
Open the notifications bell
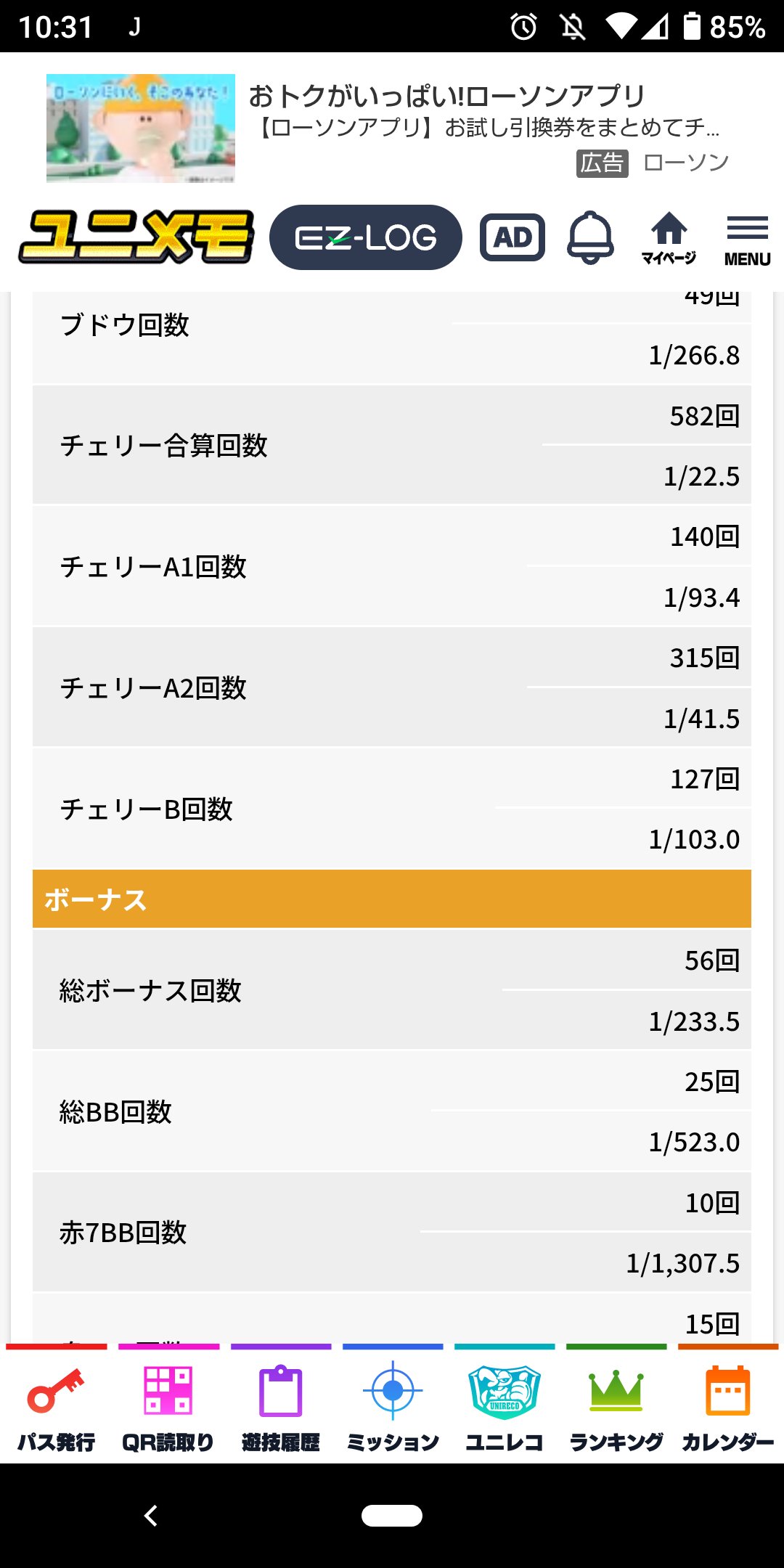[x=590, y=237]
